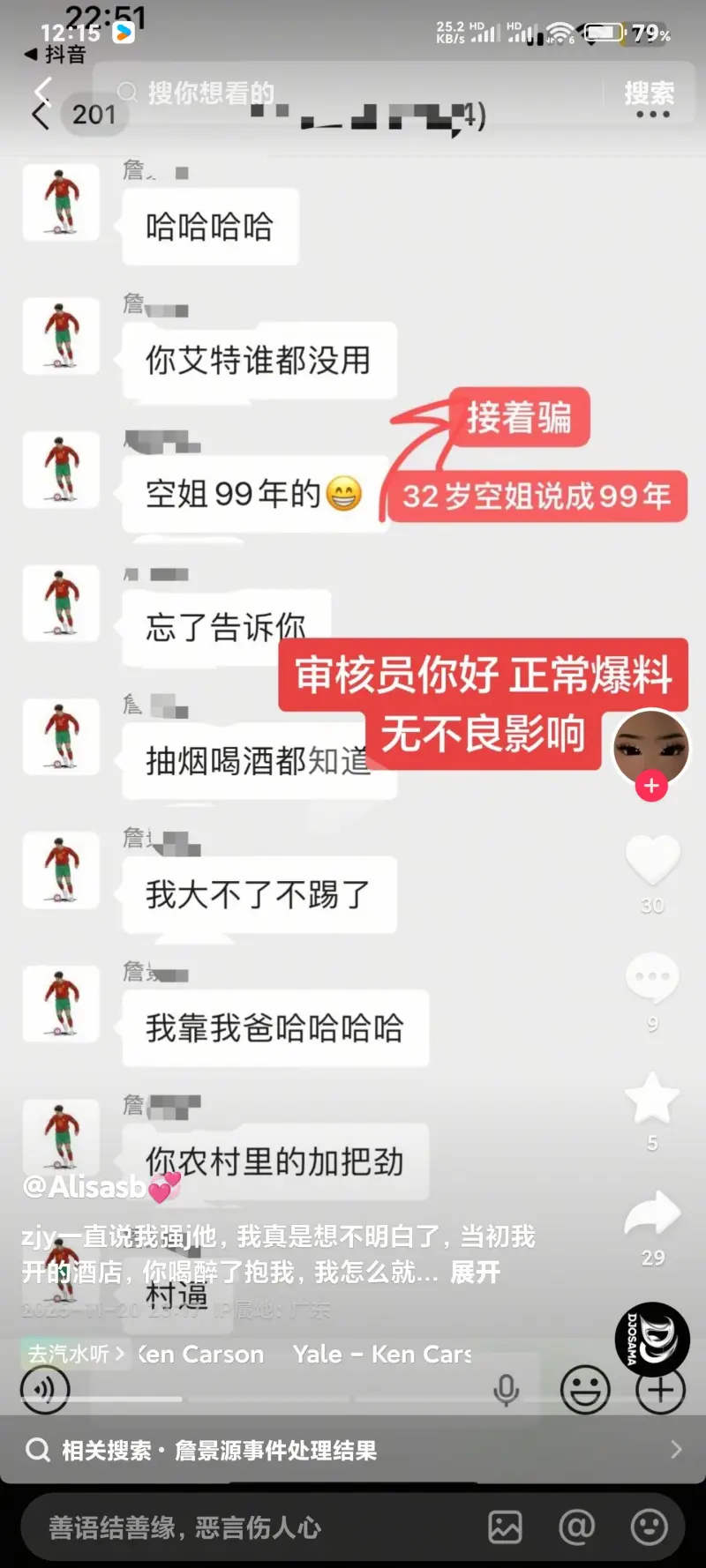Expand the caption with 展开

[x=475, y=1273]
